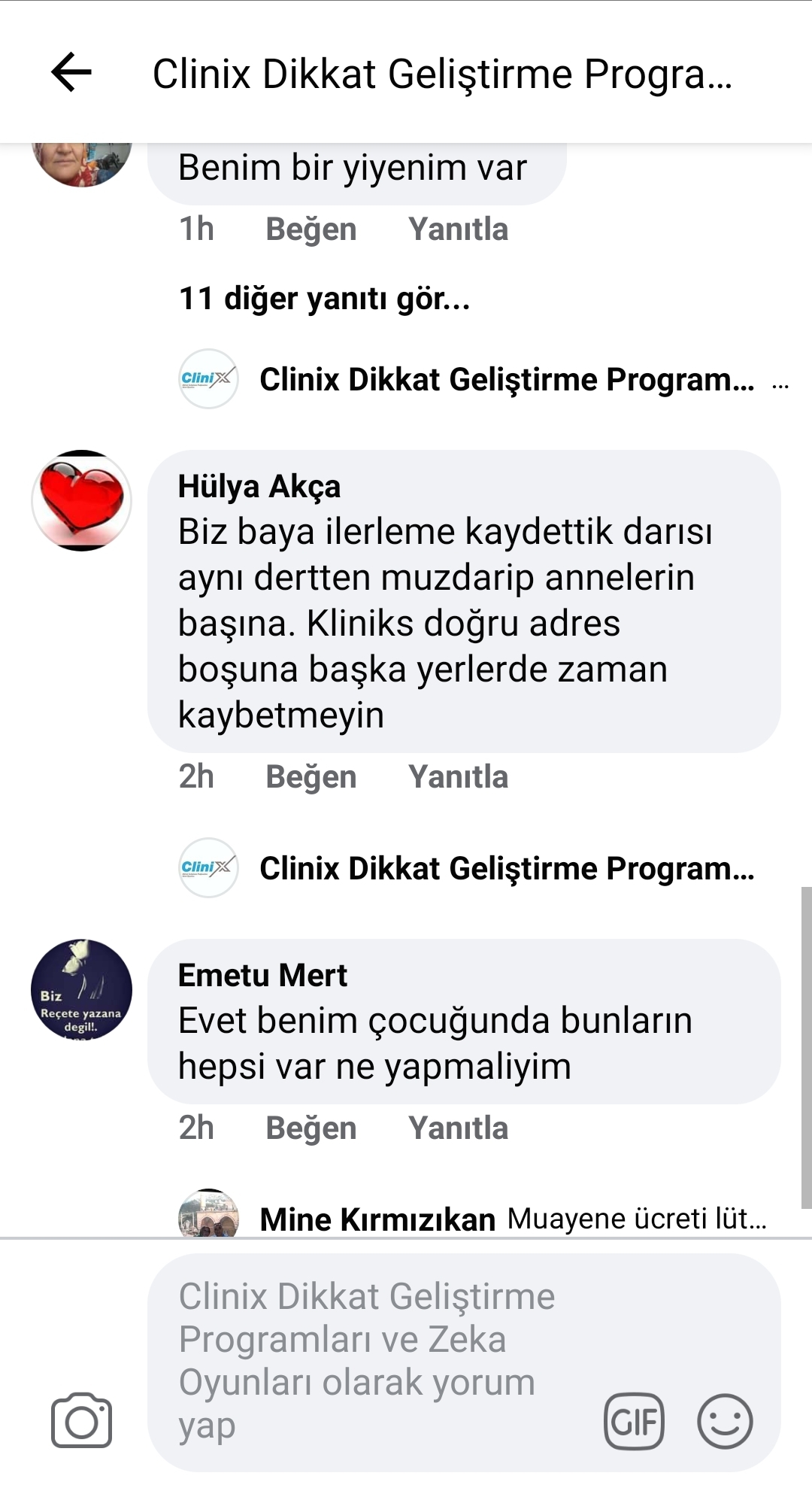Reply to Emetu Mert using Yanıtla
This screenshot has width=812, height=1488.
[458, 1128]
